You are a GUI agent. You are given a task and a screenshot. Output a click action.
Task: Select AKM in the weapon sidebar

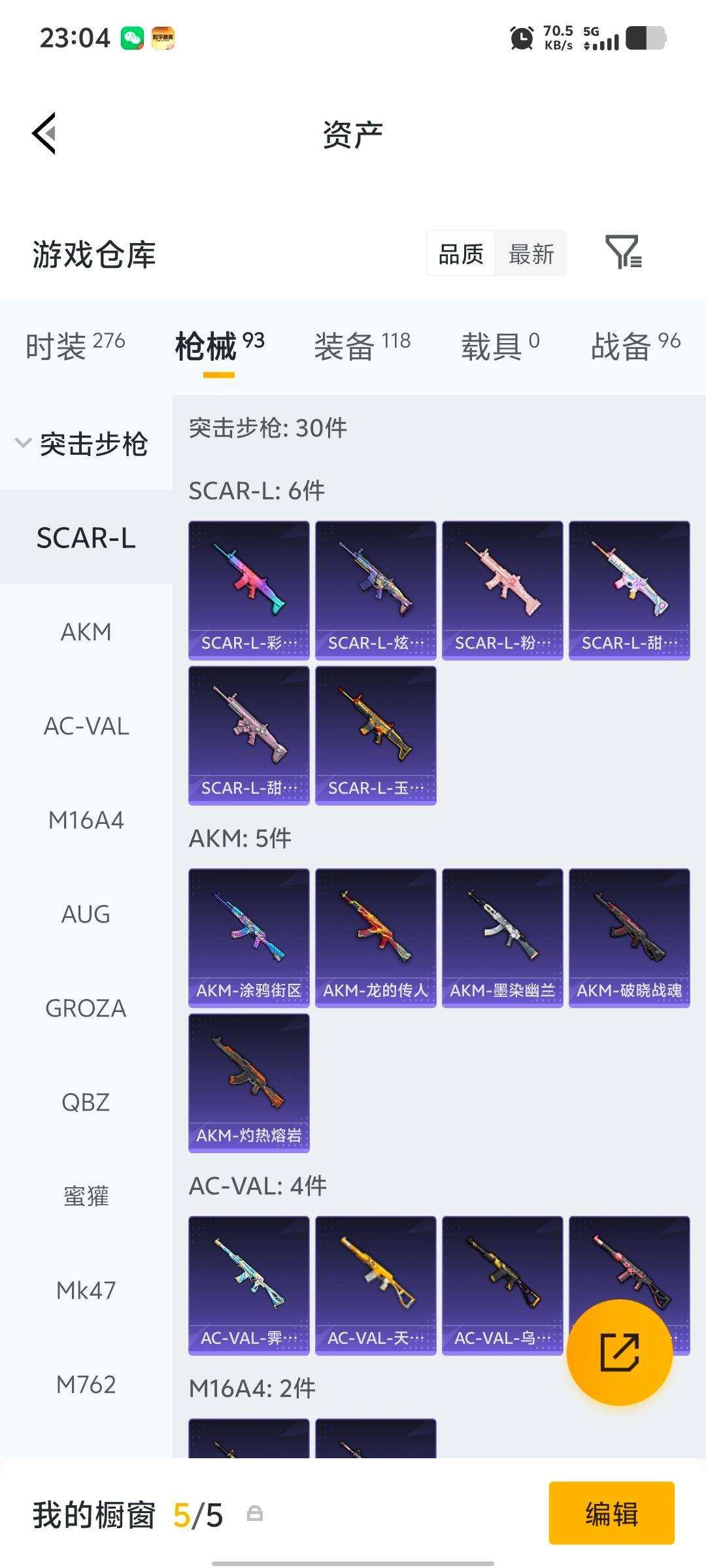pos(86,632)
